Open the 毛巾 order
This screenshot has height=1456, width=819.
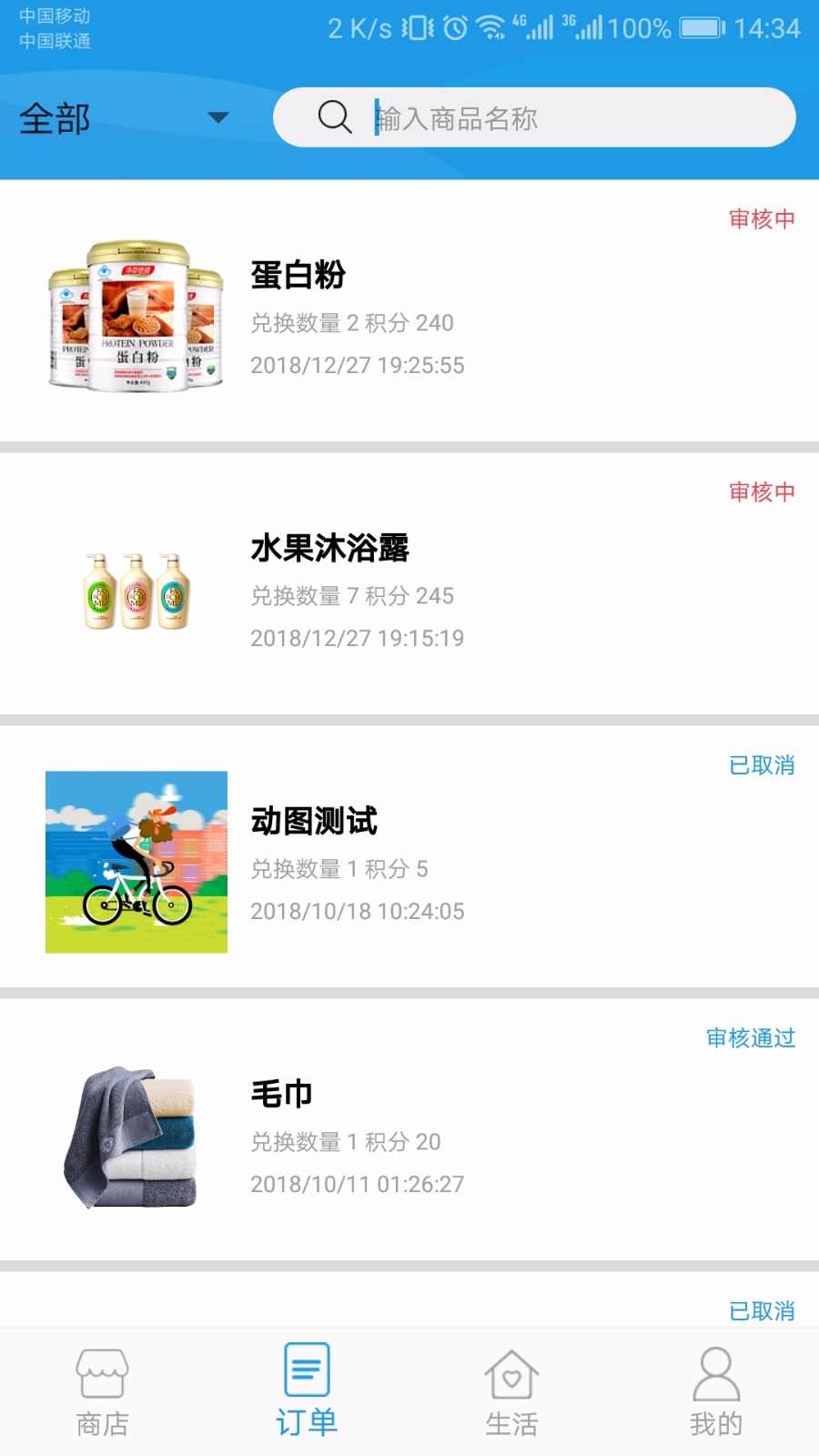point(409,1130)
